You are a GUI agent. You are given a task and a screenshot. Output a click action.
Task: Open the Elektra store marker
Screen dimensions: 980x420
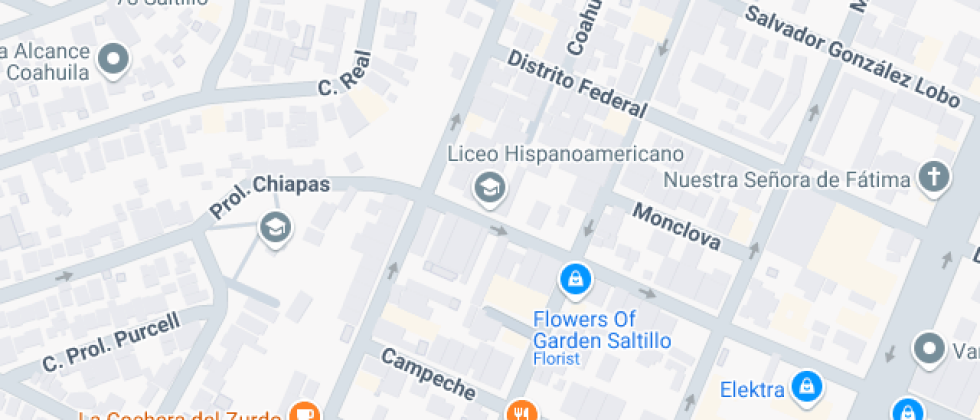coord(805,385)
